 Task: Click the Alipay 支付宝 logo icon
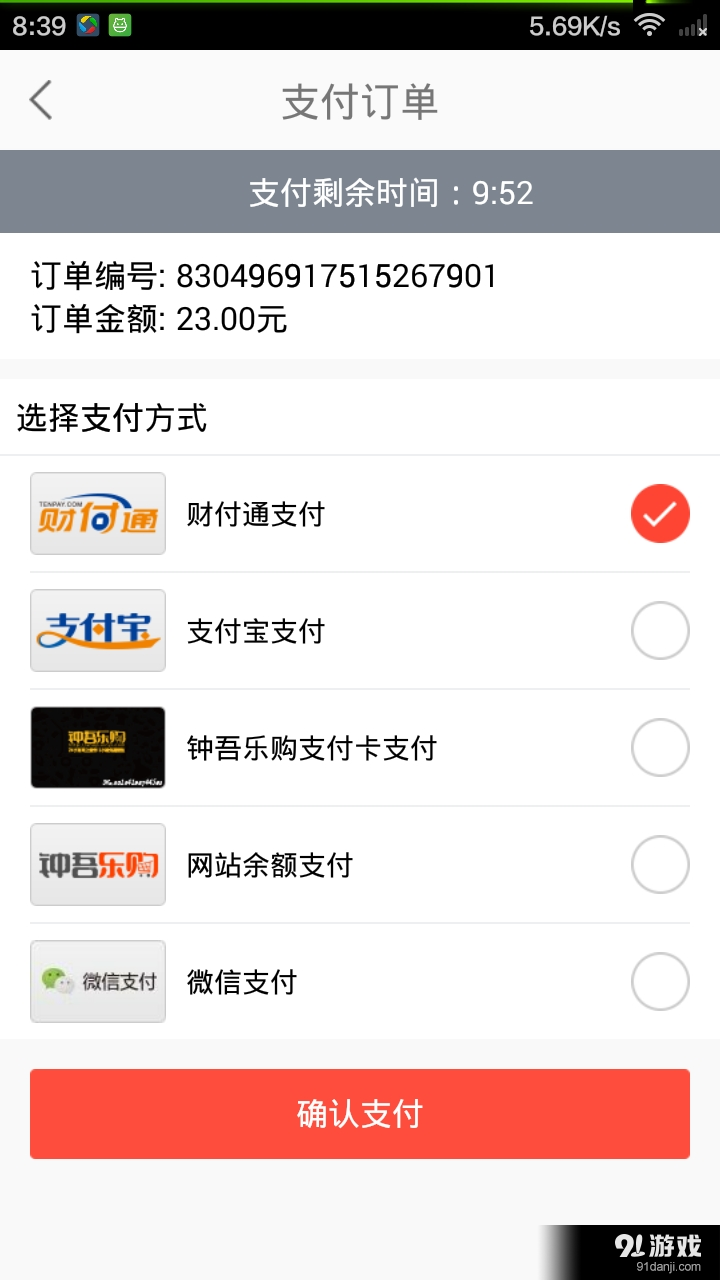97,631
